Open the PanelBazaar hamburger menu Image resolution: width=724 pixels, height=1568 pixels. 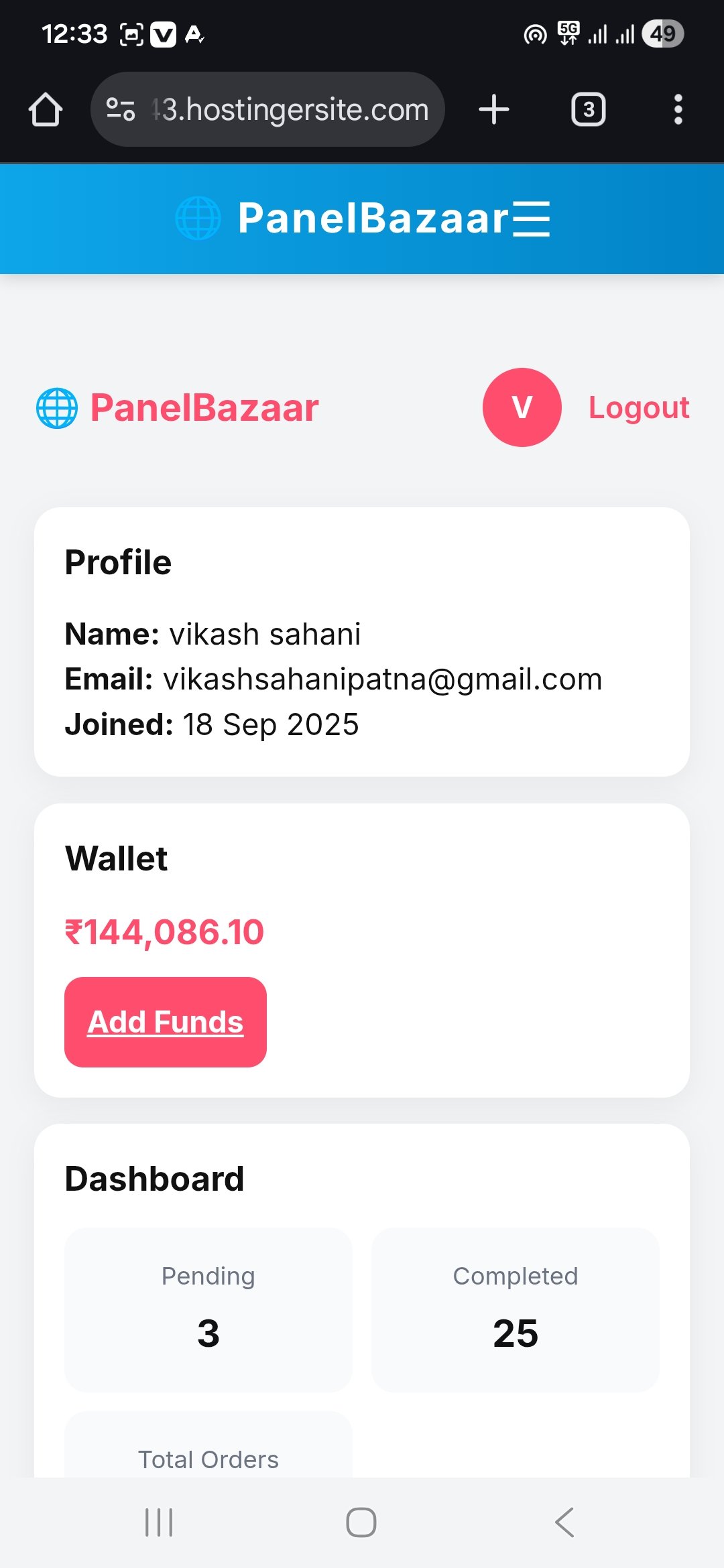coord(531,219)
